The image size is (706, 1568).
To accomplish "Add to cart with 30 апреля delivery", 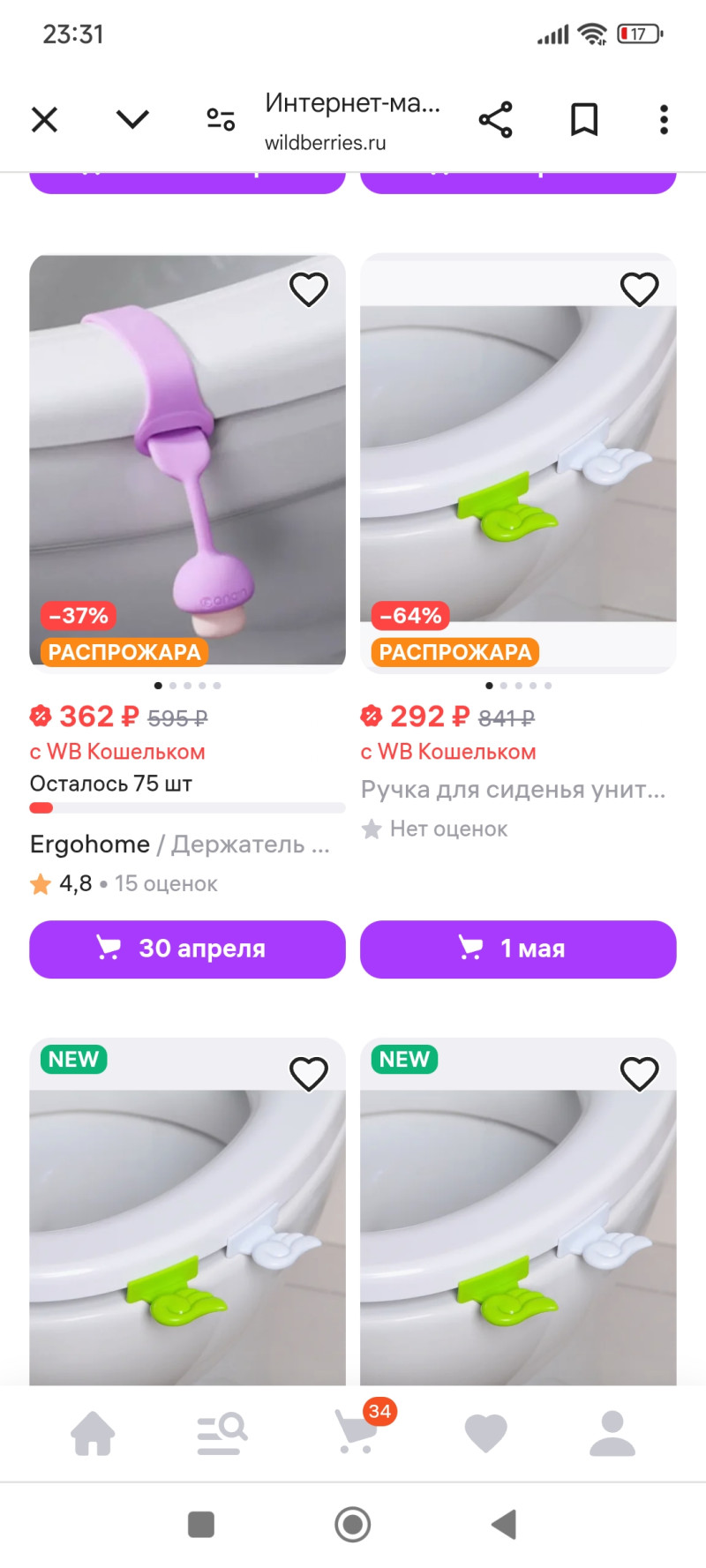I will tap(187, 949).
